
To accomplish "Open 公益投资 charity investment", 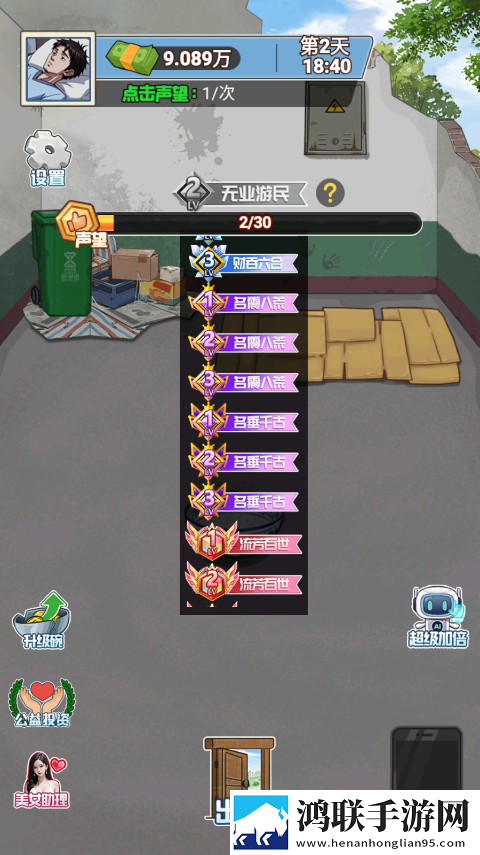I will (42, 702).
